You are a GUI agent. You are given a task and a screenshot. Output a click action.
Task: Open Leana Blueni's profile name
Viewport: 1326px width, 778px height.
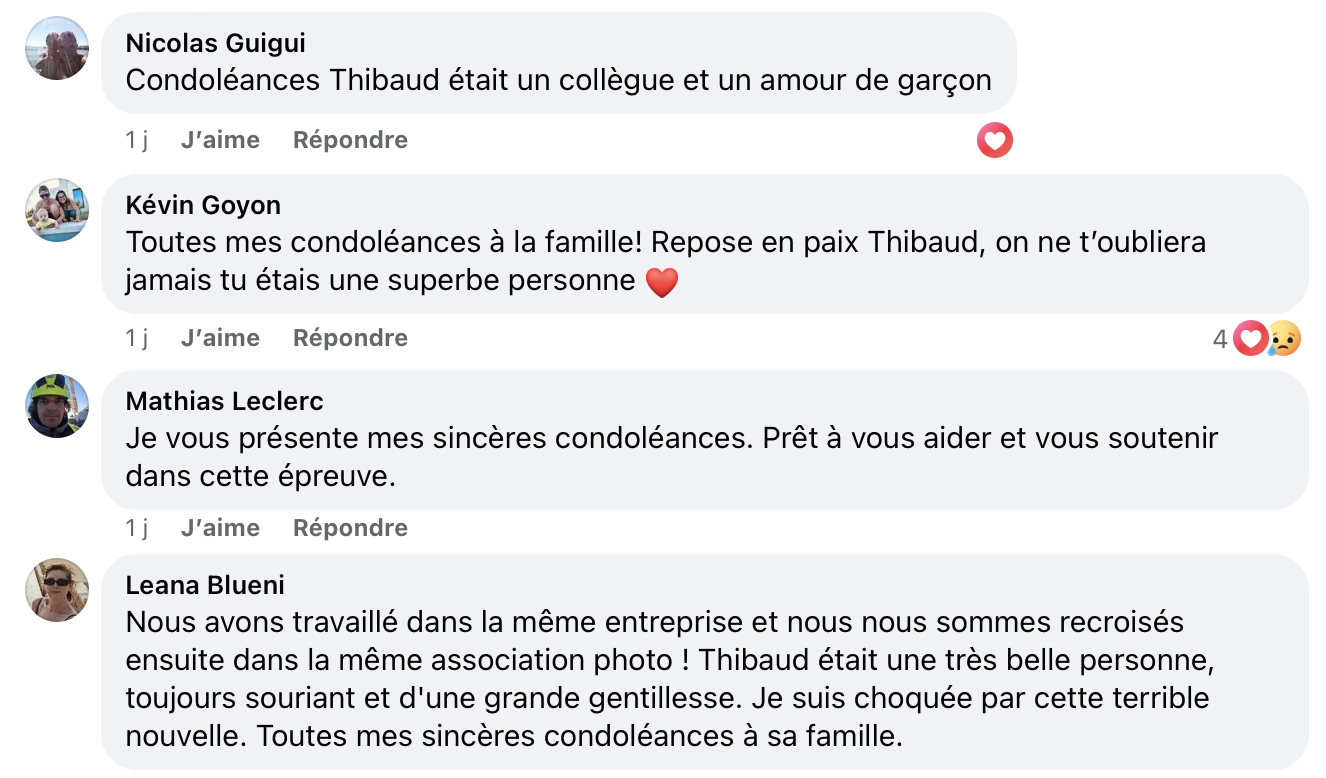click(x=205, y=585)
